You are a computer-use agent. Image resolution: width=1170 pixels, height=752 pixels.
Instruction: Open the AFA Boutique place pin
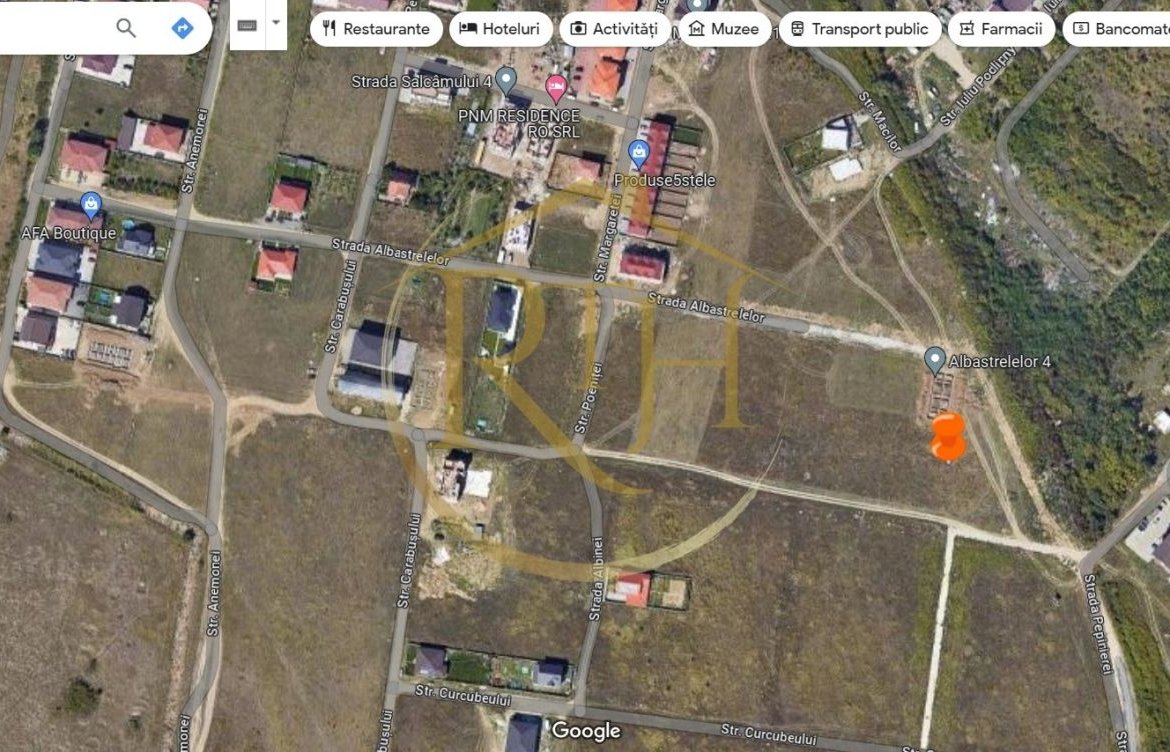(x=91, y=205)
